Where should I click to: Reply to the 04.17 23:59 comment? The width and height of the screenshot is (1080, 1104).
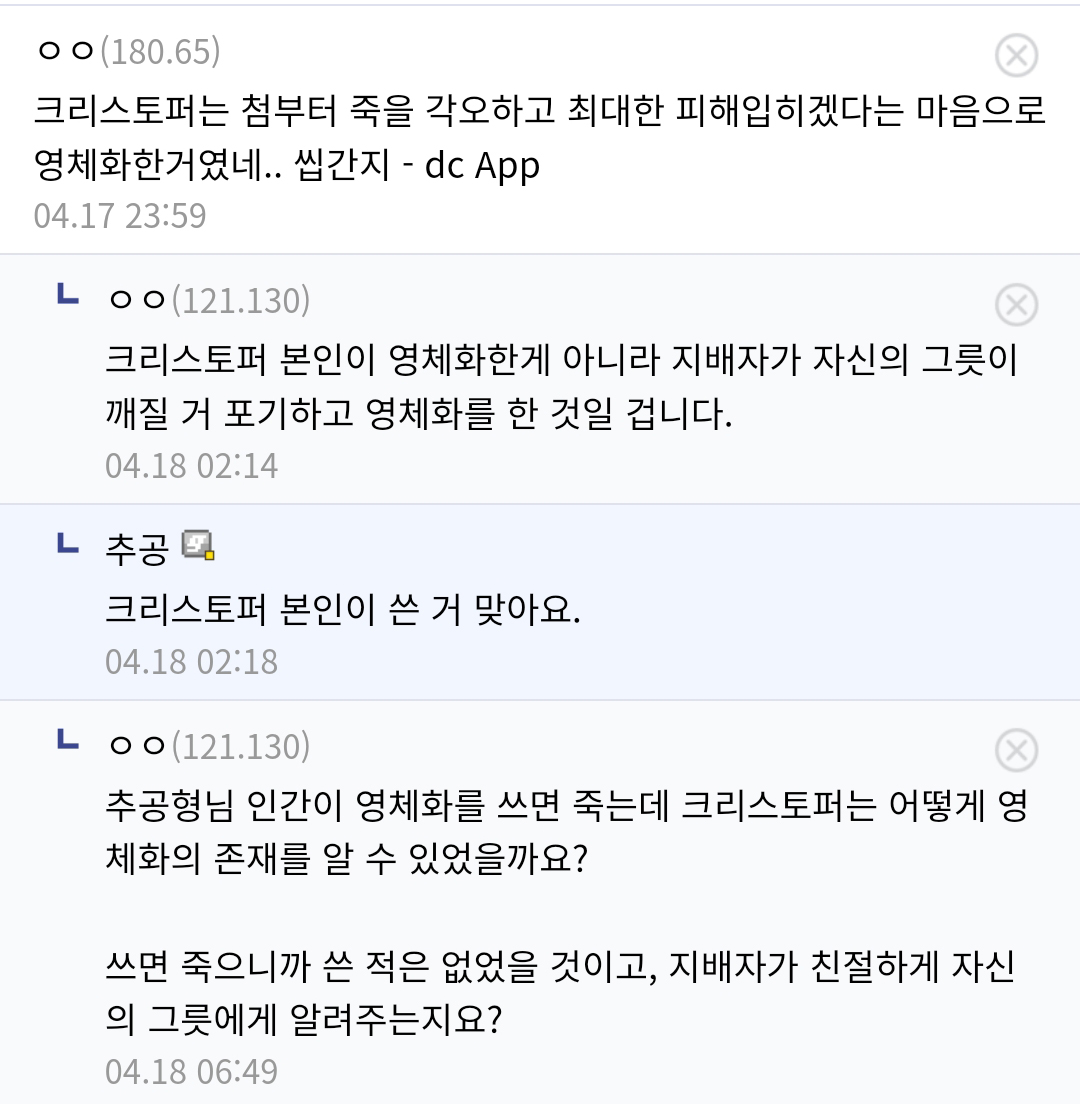500,140
